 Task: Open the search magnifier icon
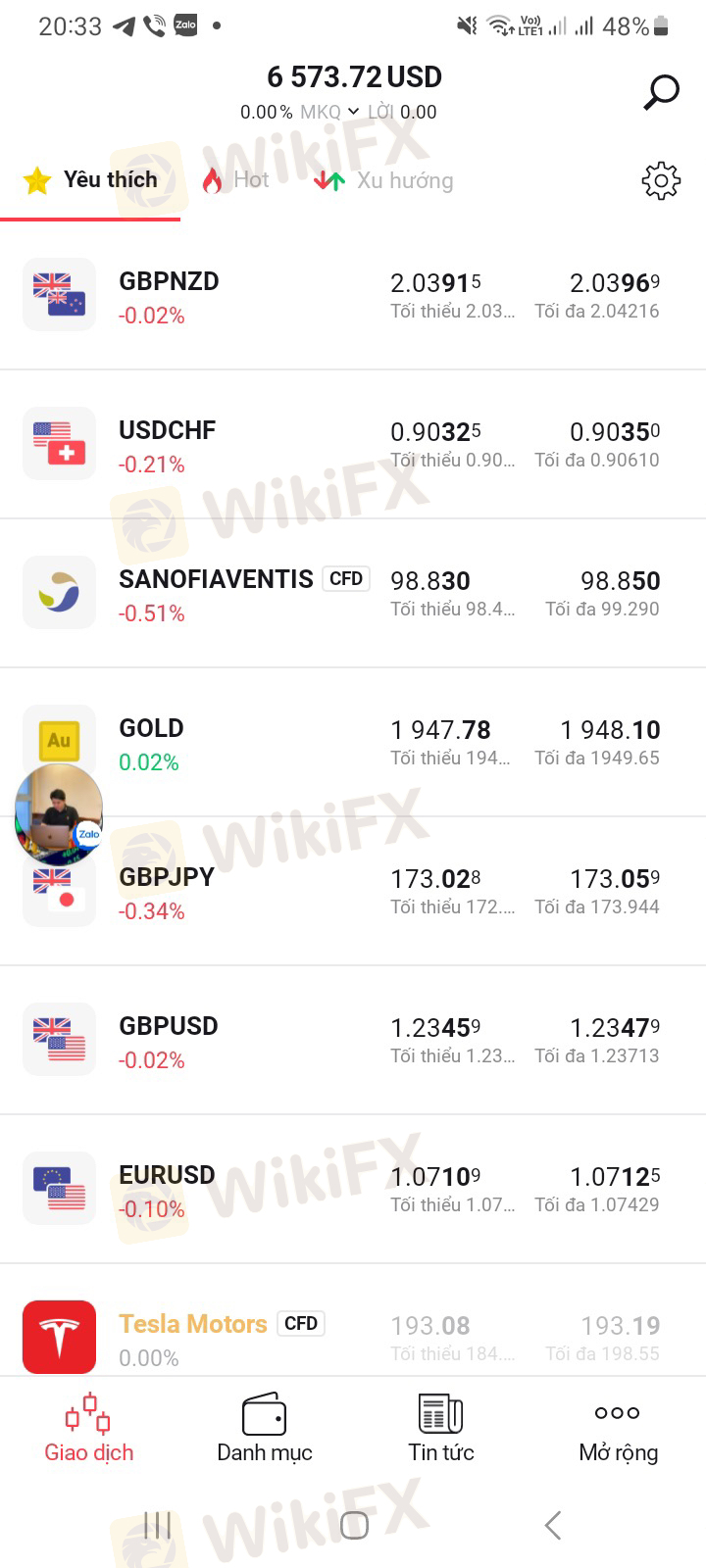tap(661, 93)
